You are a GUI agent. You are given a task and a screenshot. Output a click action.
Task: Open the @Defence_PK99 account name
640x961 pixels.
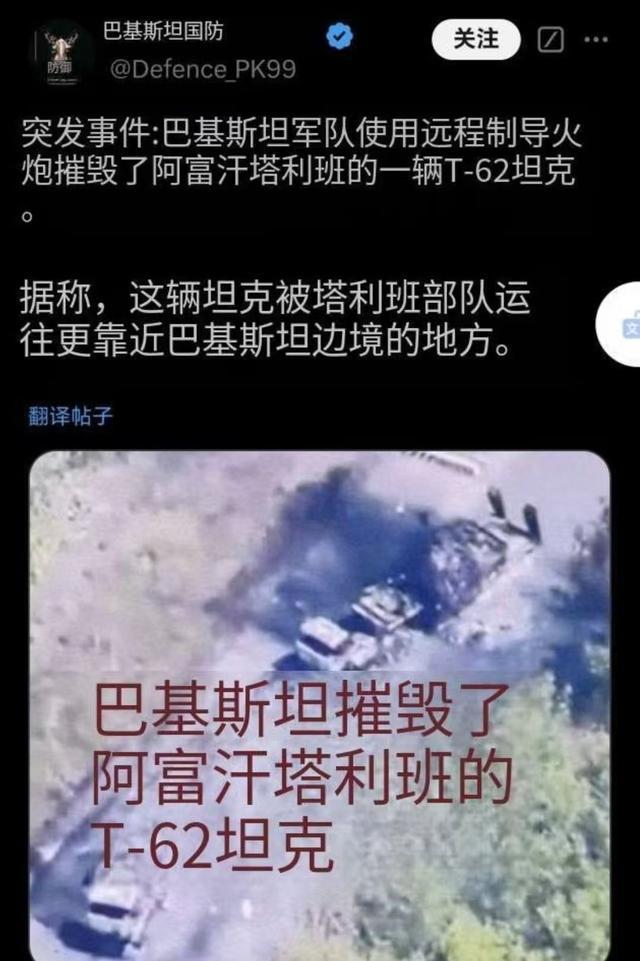point(200,70)
